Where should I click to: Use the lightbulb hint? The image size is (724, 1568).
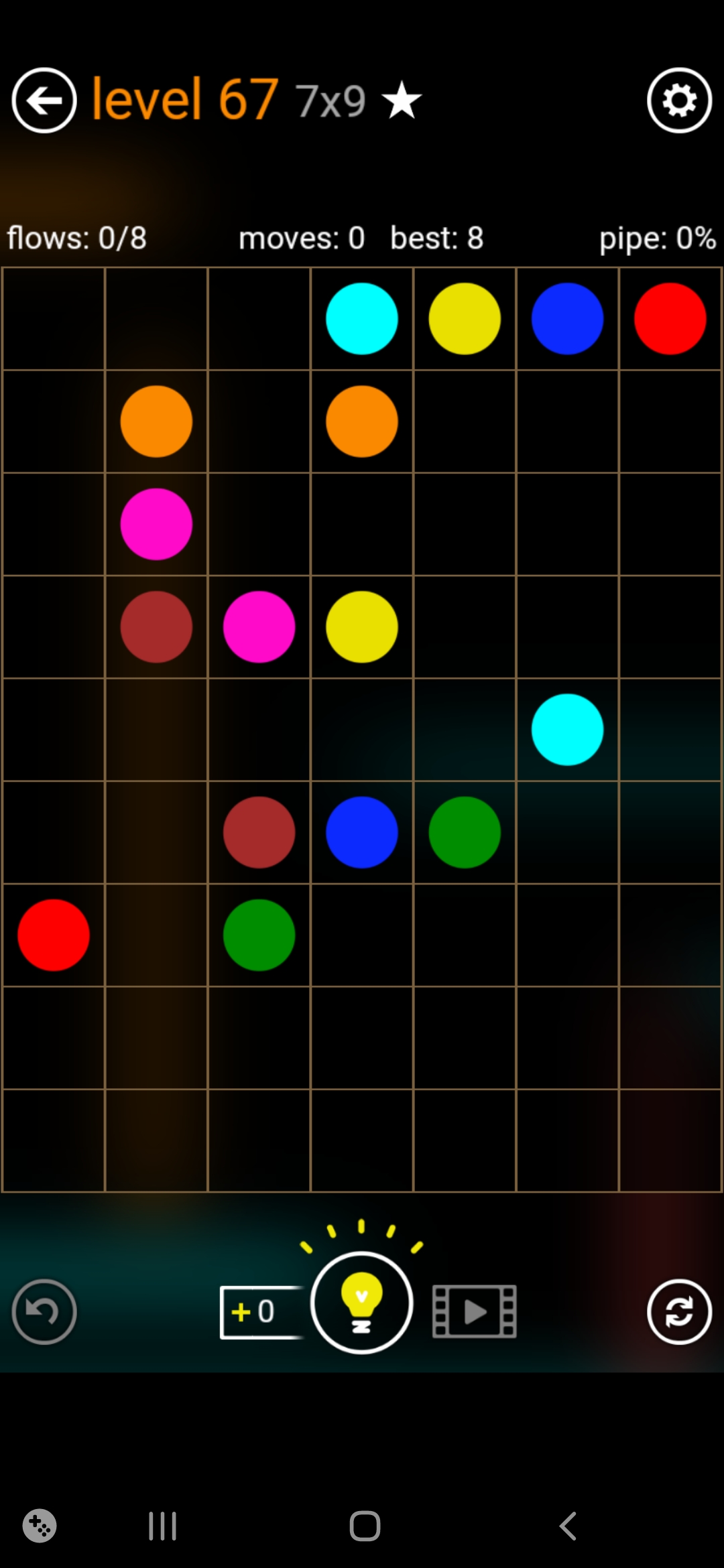tap(361, 1302)
